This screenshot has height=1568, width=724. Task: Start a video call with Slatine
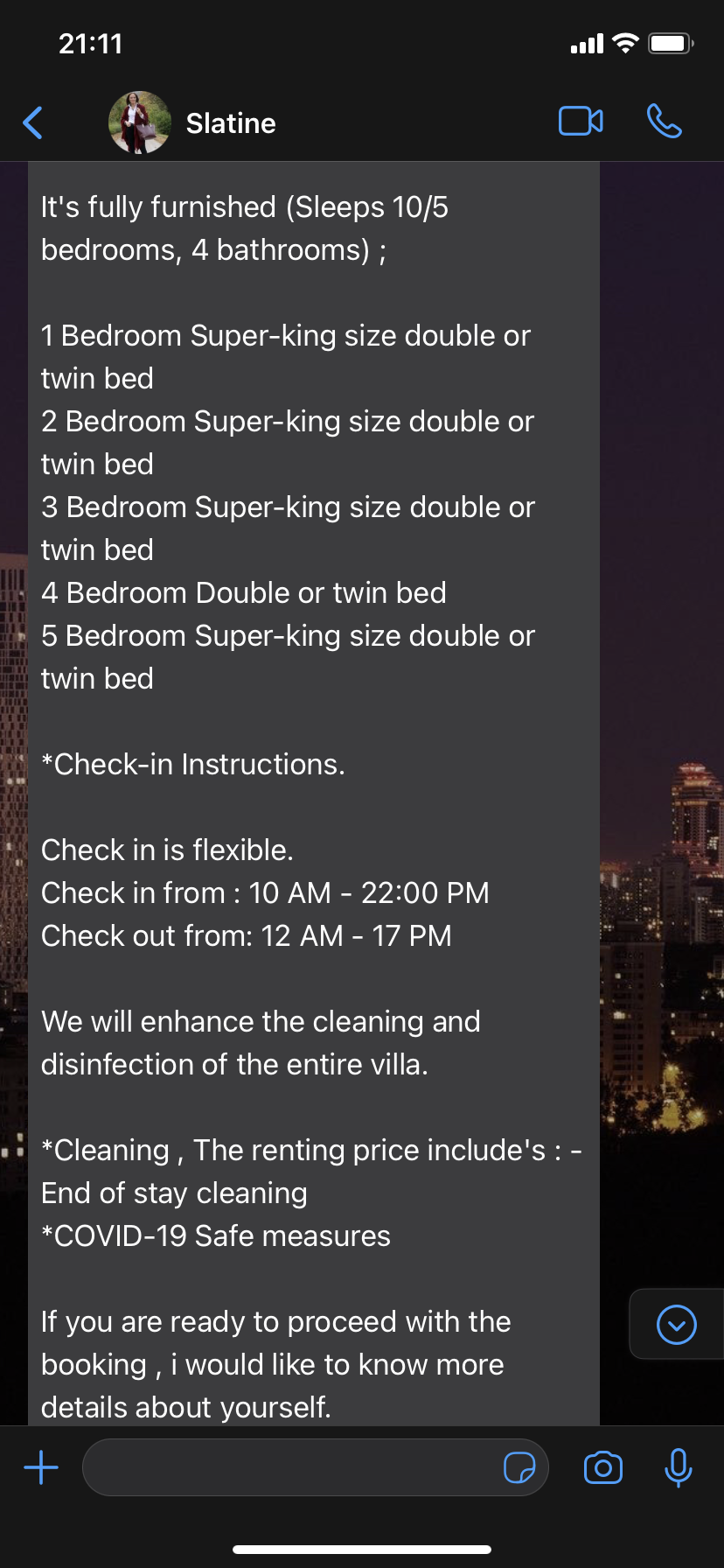click(581, 122)
